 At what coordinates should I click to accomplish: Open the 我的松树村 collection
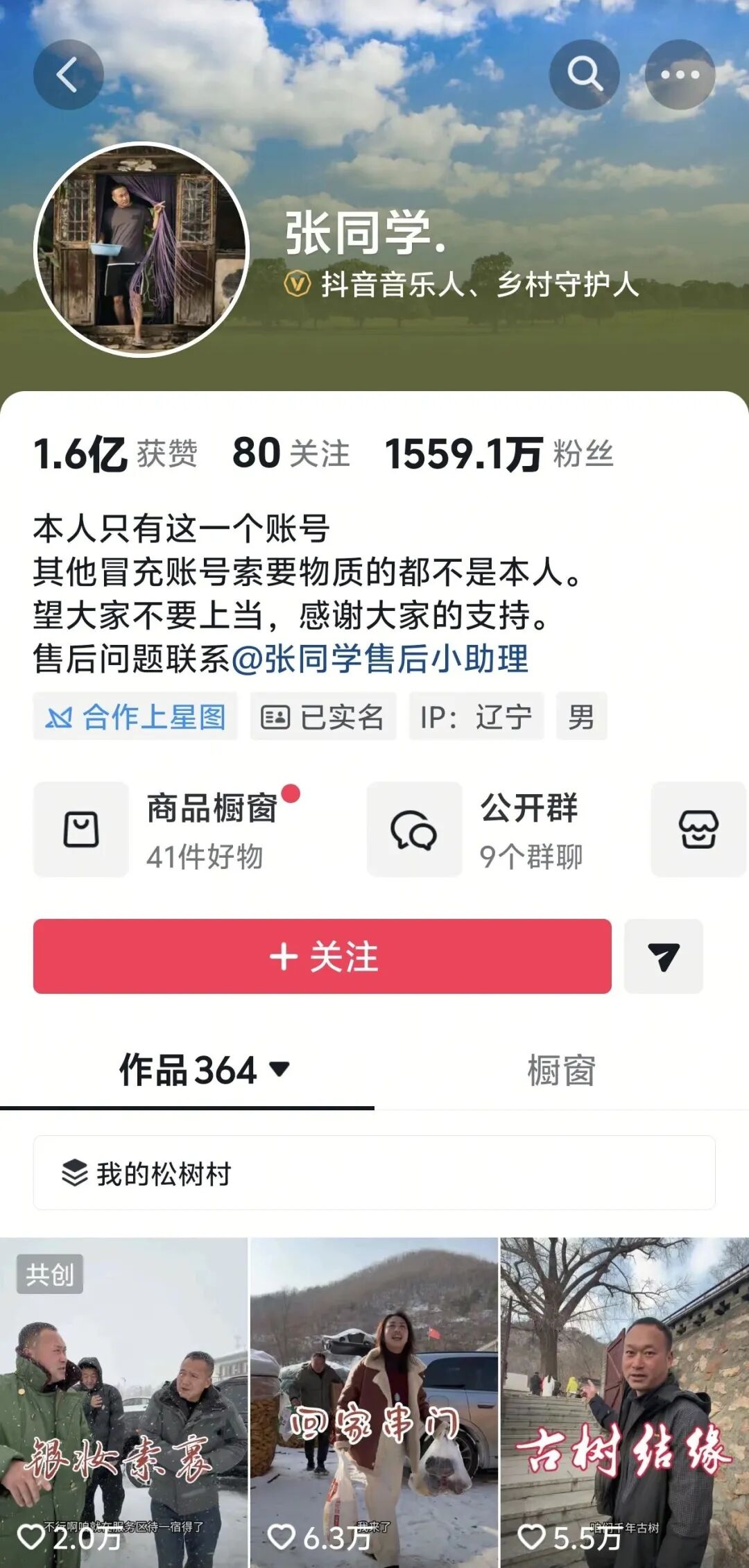click(x=374, y=1173)
